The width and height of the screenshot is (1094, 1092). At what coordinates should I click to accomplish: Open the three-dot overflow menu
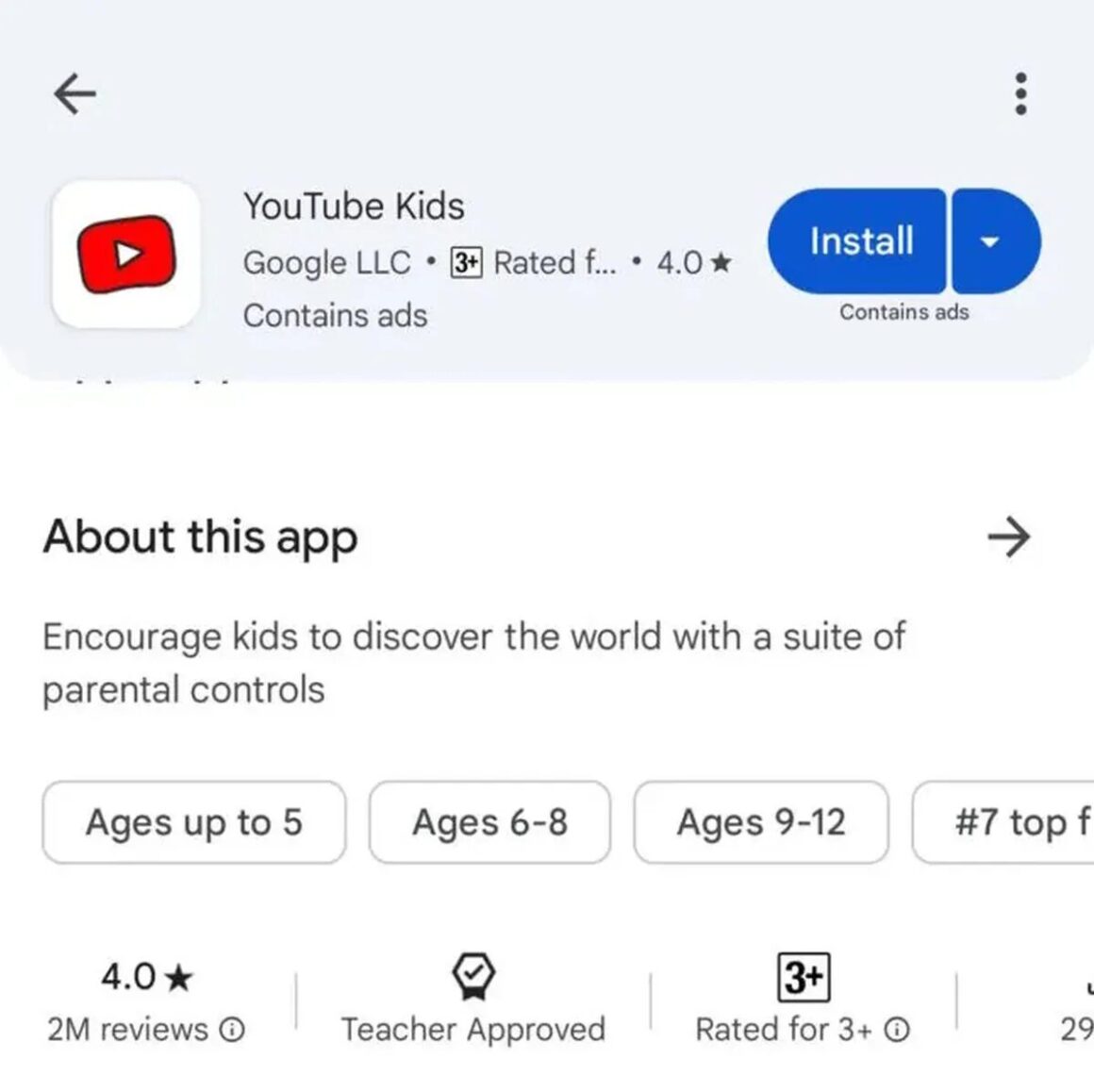(x=1019, y=93)
